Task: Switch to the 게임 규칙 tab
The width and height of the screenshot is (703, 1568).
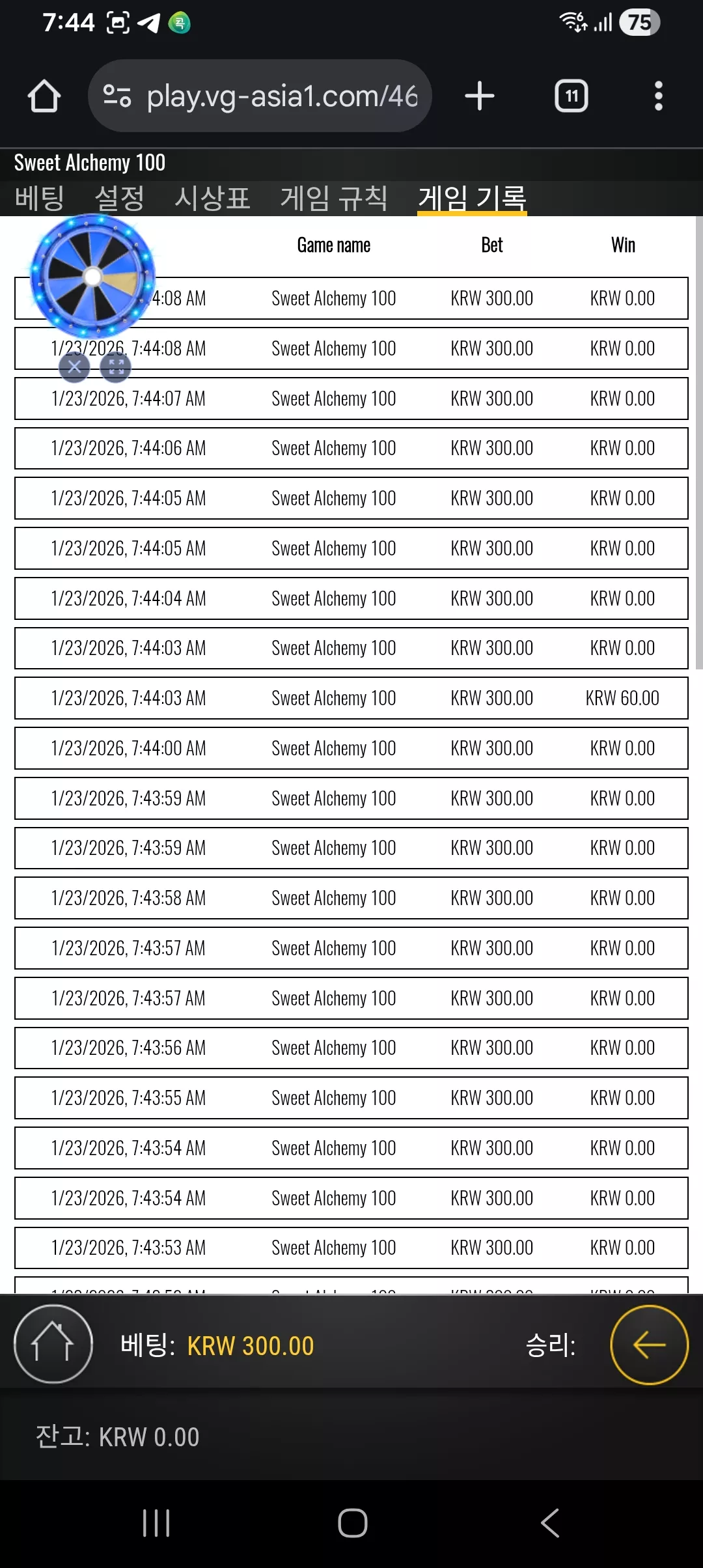Action: 334,198
